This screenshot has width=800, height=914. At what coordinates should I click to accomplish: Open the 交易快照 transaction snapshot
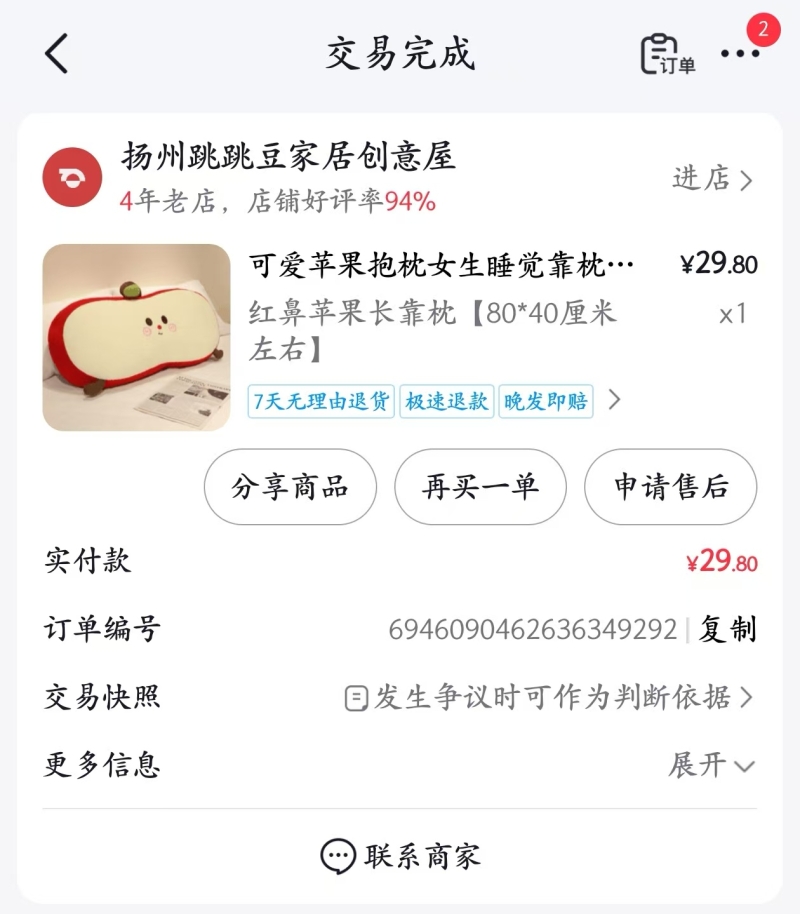[x=548, y=698]
